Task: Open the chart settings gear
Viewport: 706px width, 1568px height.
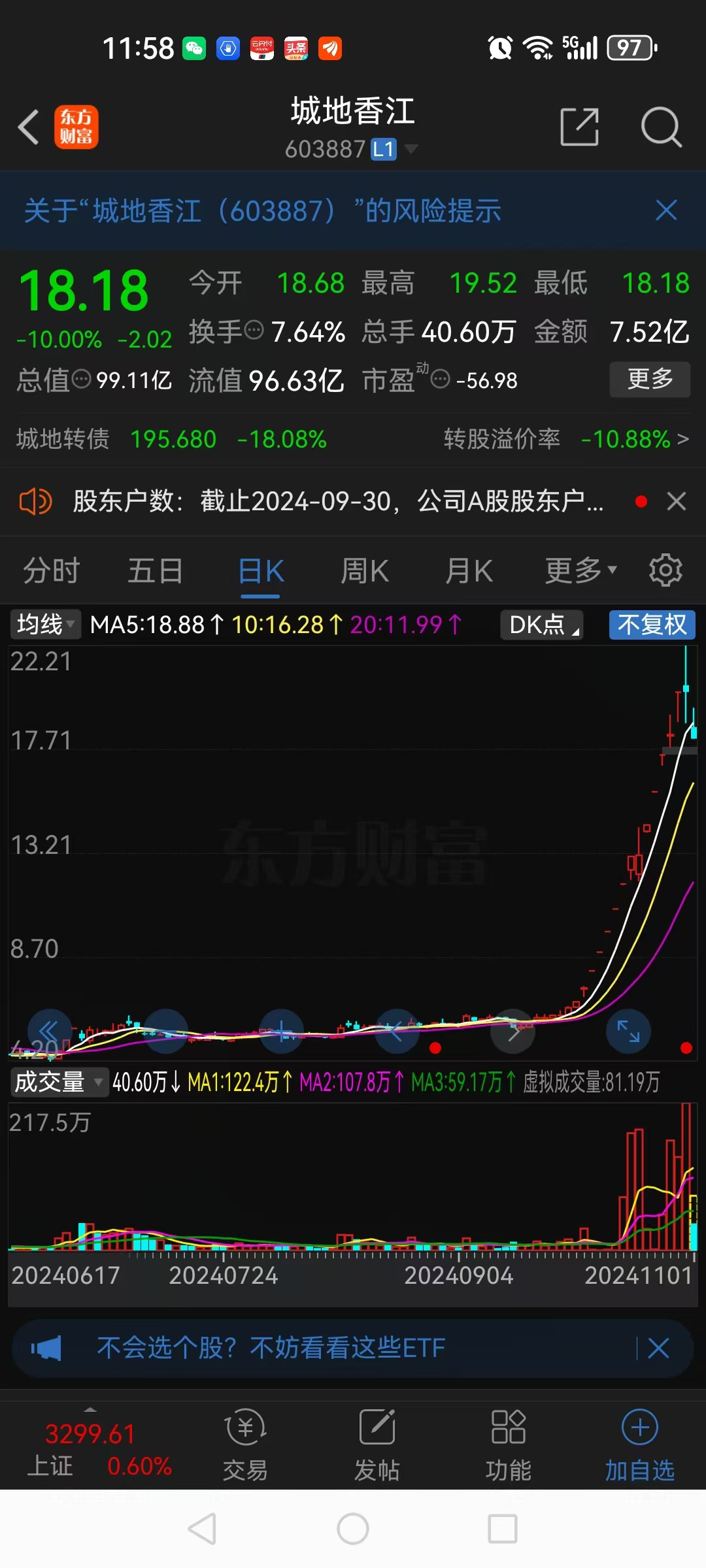Action: (665, 570)
